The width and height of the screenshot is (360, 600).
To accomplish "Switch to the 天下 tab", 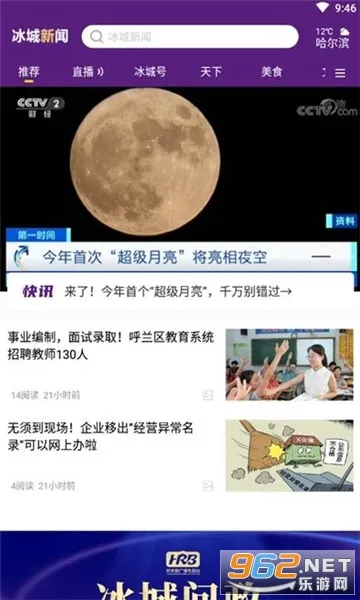I will (x=211, y=72).
